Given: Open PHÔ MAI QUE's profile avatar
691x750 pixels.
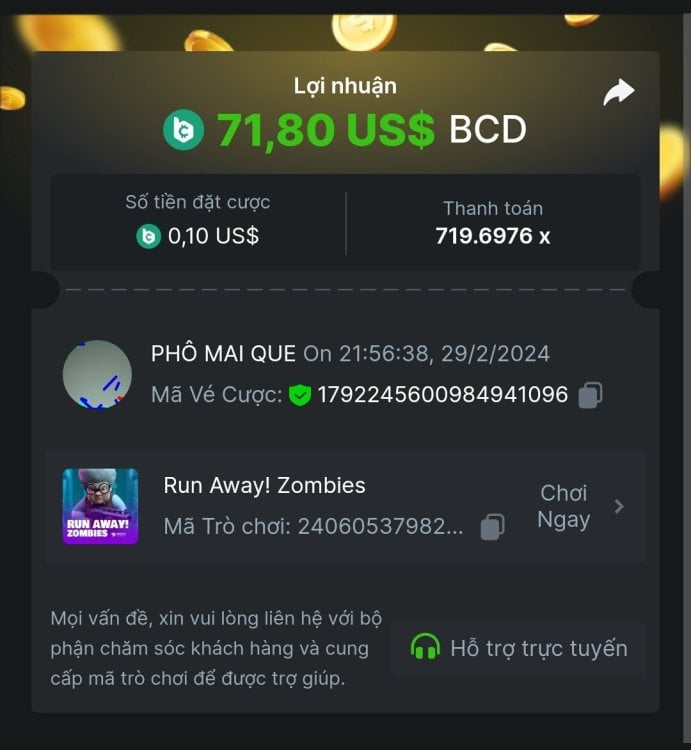Looking at the screenshot, I should [97, 375].
